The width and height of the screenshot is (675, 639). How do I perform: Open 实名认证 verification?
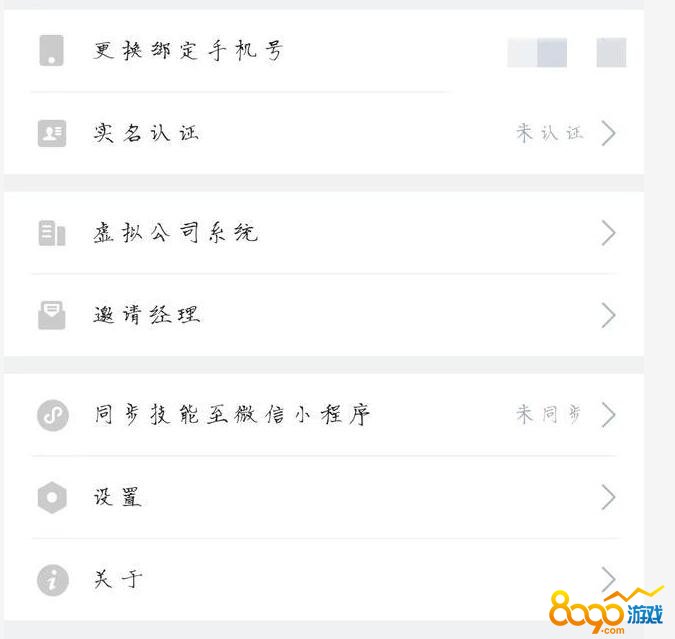(146, 133)
